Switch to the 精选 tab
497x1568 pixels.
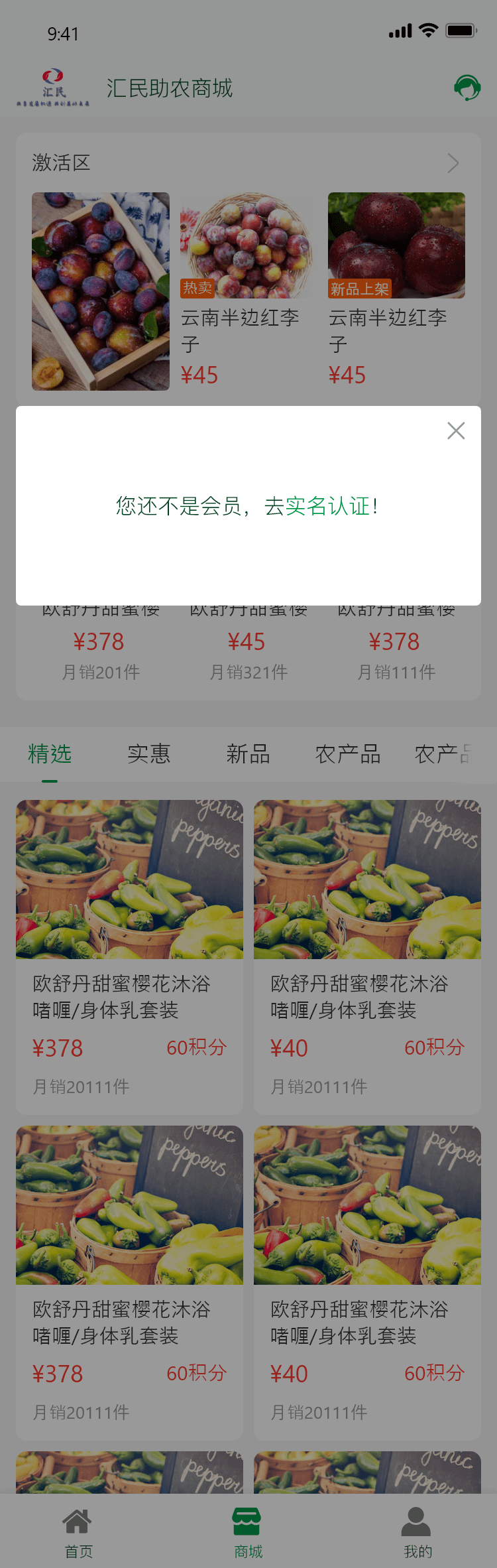[50, 755]
